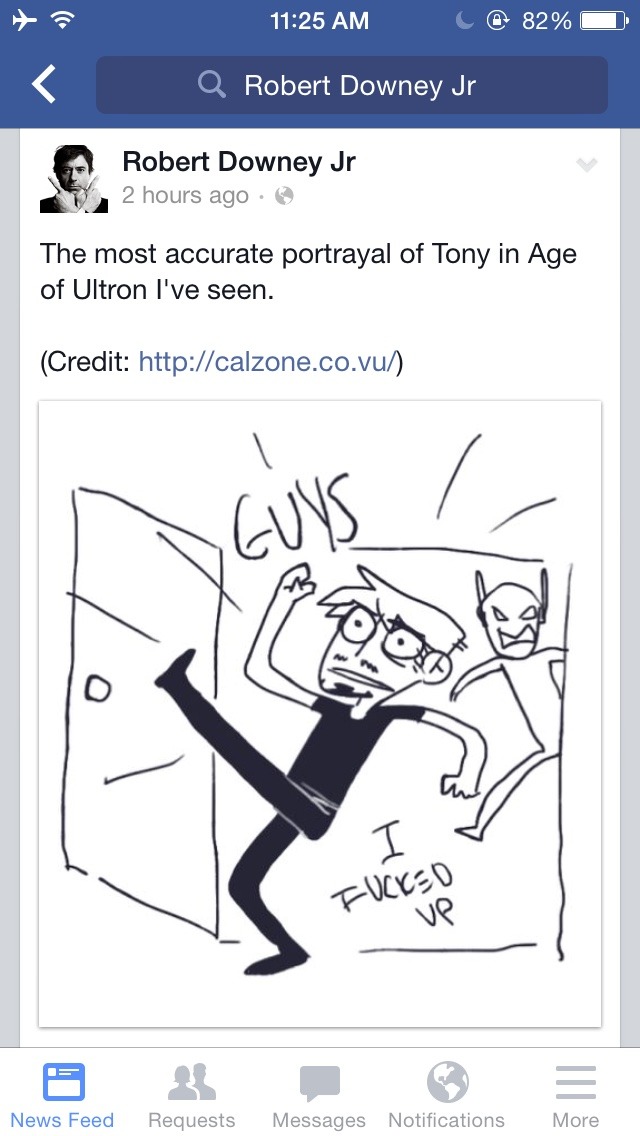
Task: Open the calzone.co.vu credit link
Action: click(x=267, y=361)
